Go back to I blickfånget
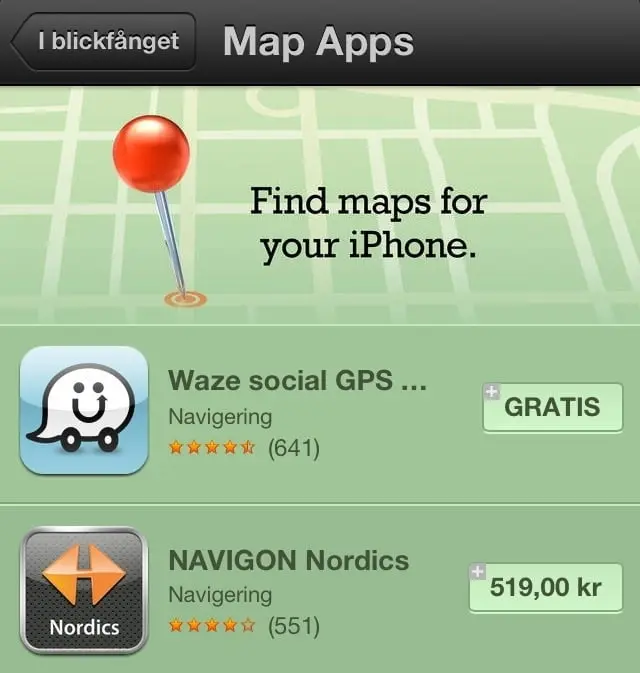The height and width of the screenshot is (673, 640). coord(103,42)
